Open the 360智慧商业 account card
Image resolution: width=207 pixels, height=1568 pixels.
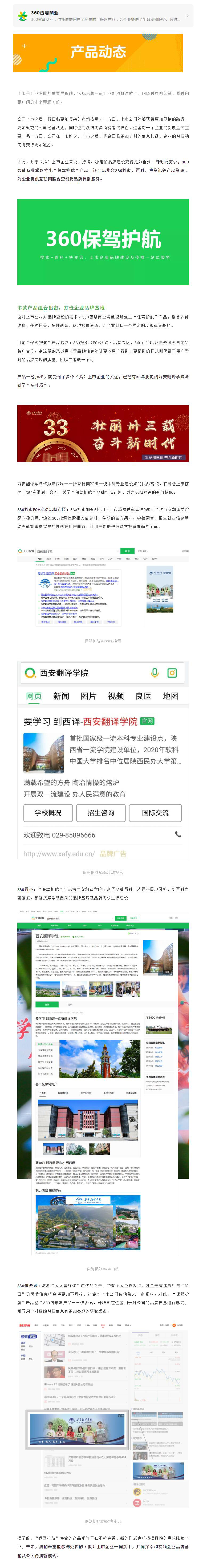[x=103, y=16]
